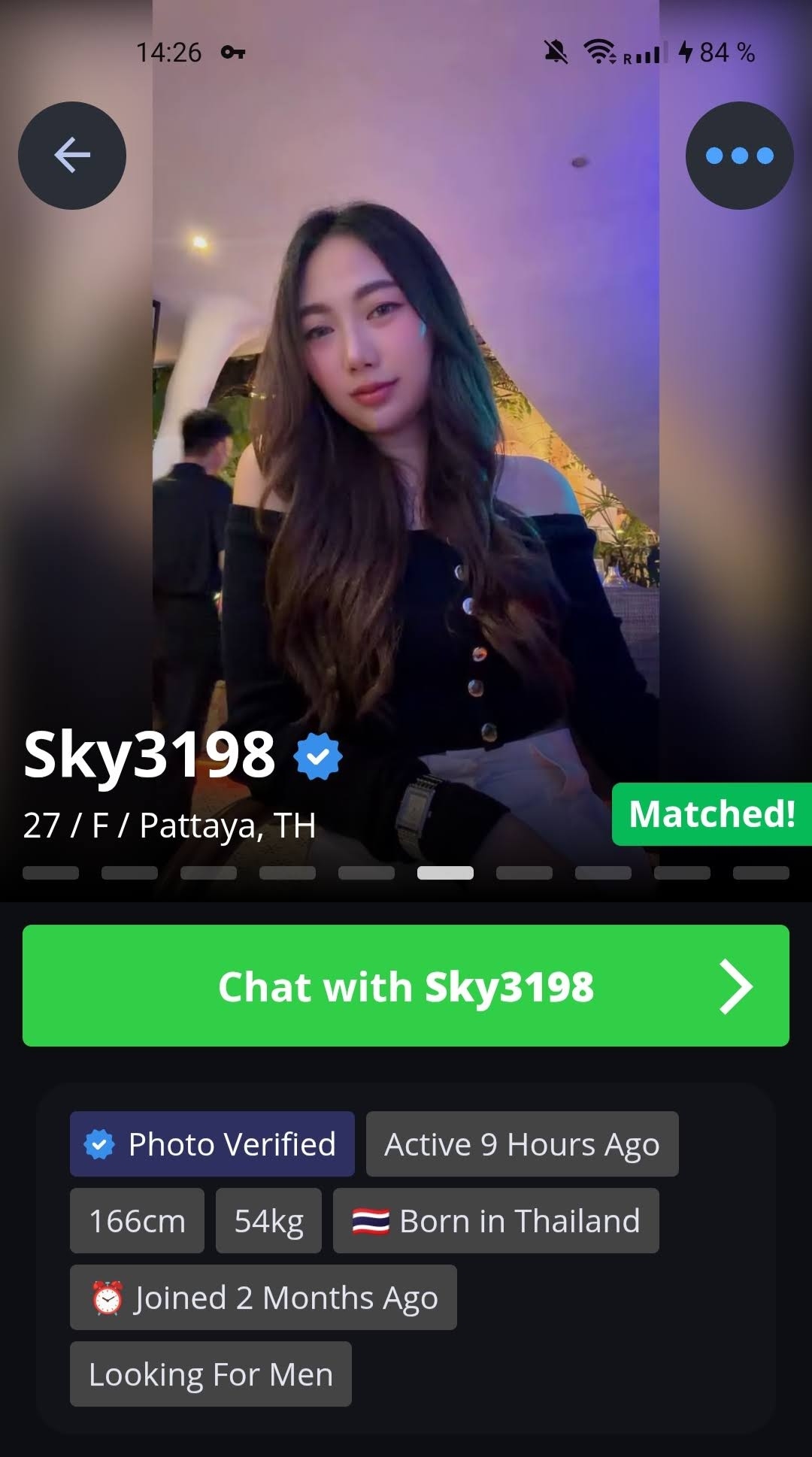The height and width of the screenshot is (1457, 812).
Task: Open the three-dot more options menu
Action: [x=740, y=156]
